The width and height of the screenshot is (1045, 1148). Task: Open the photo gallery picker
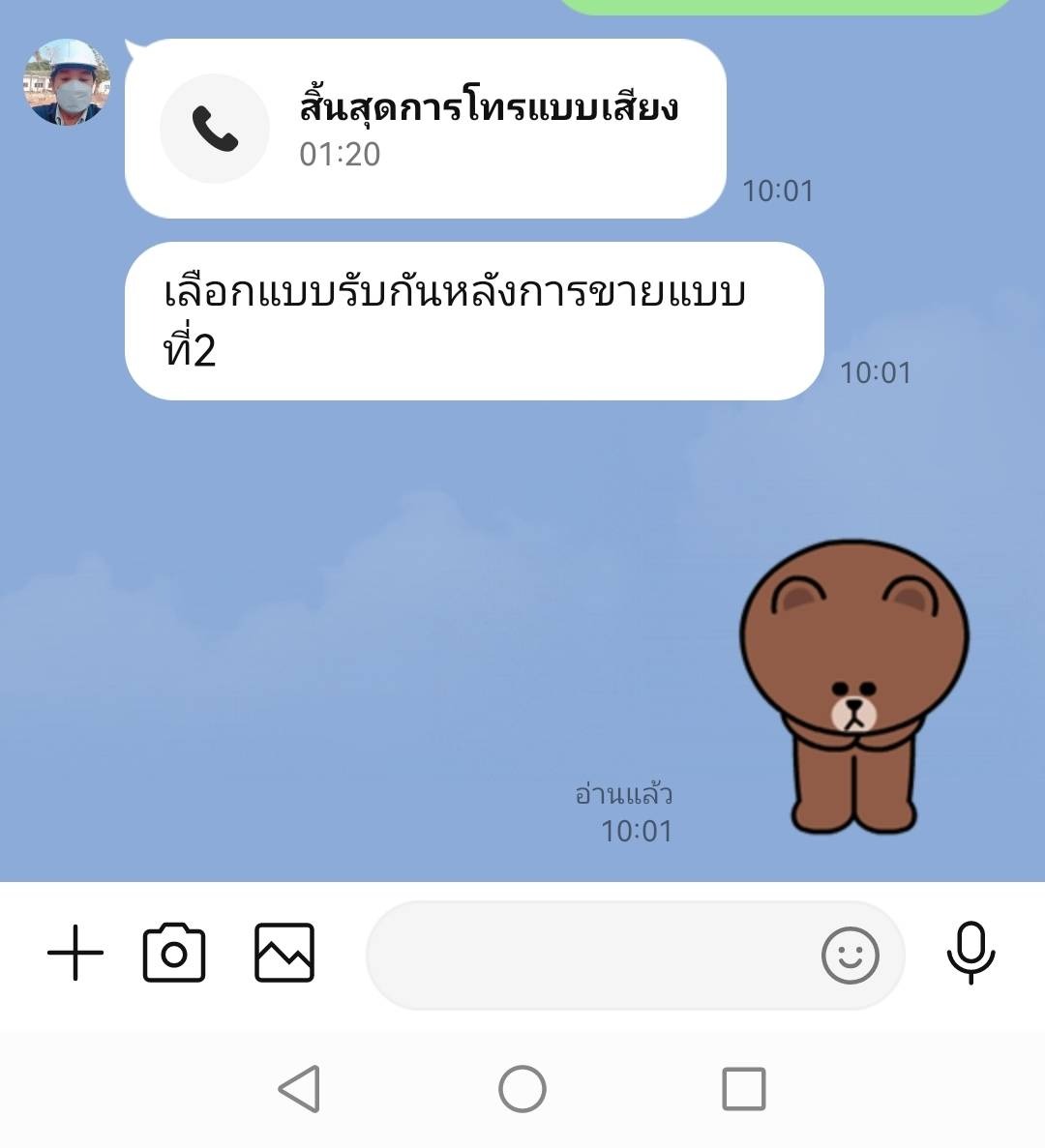tap(284, 953)
